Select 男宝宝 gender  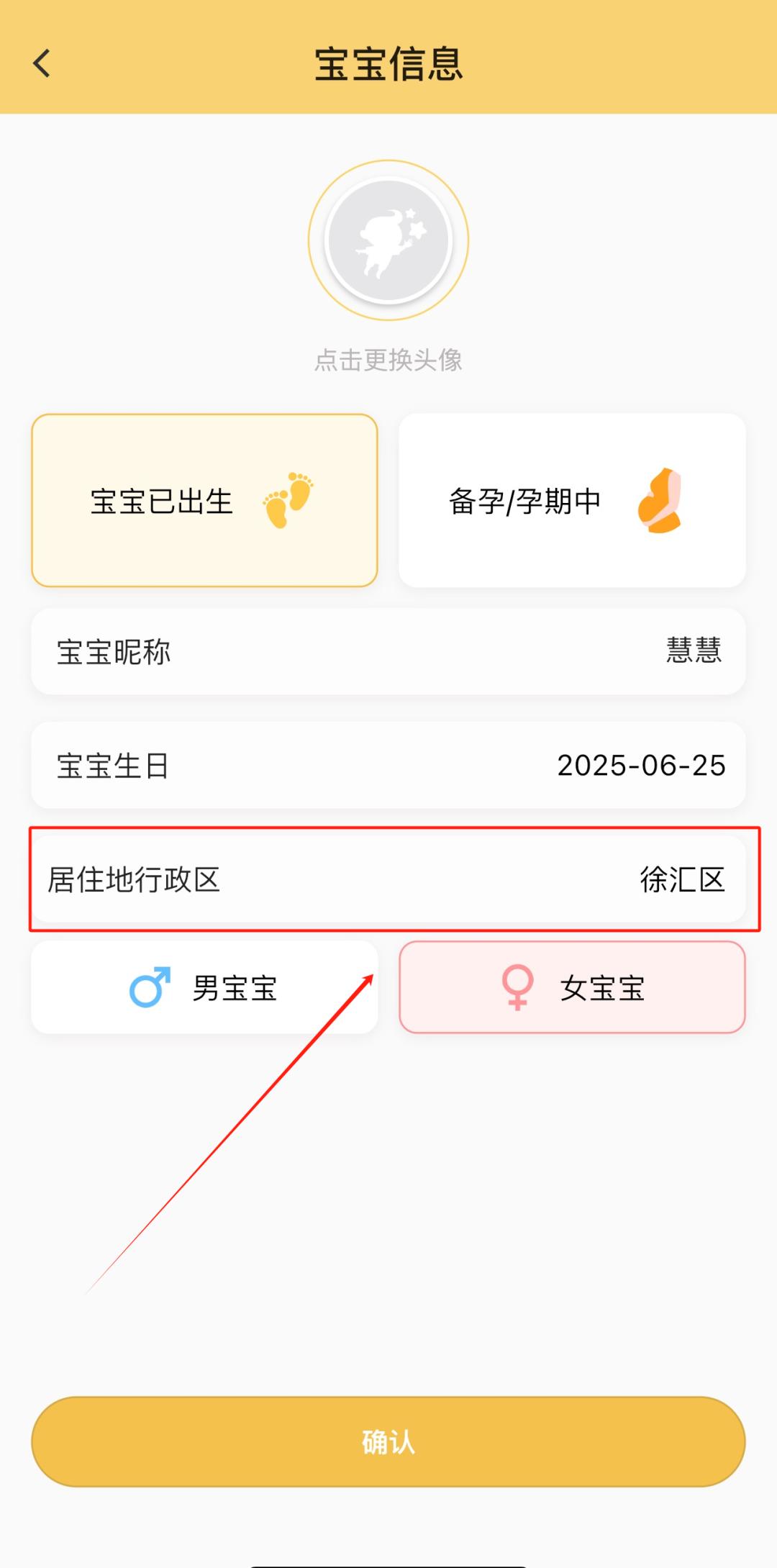204,987
